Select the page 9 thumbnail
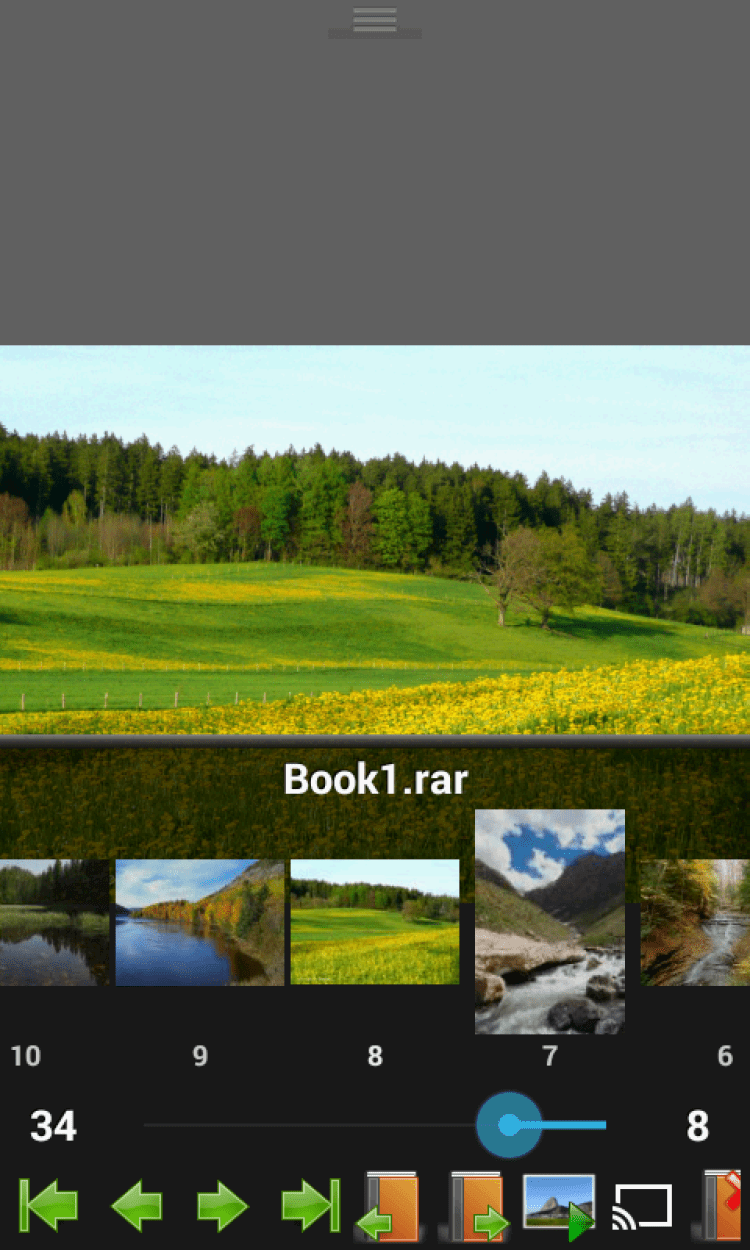This screenshot has width=750, height=1250. click(x=200, y=922)
